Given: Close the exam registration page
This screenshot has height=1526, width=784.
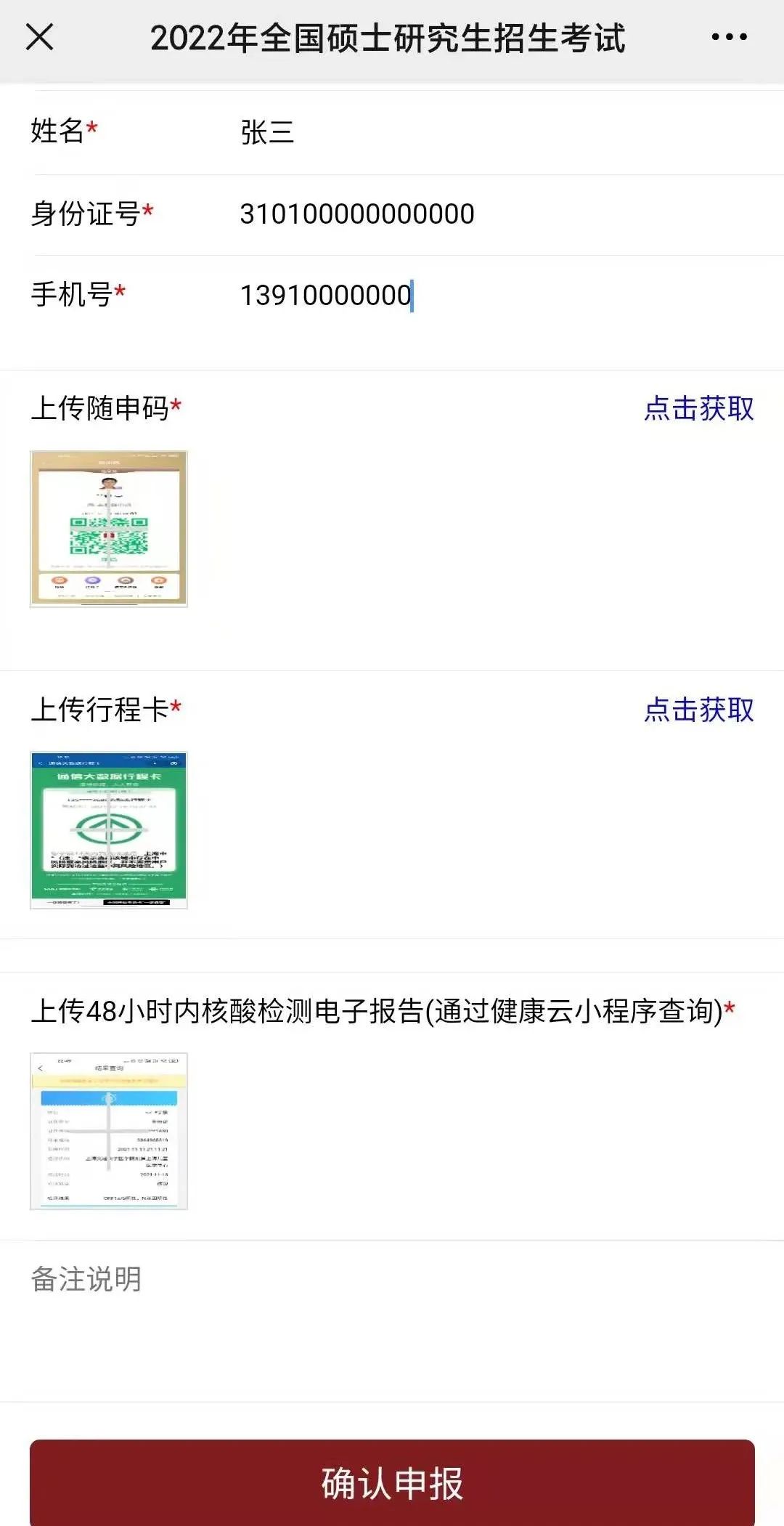Looking at the screenshot, I should pos(39,36).
